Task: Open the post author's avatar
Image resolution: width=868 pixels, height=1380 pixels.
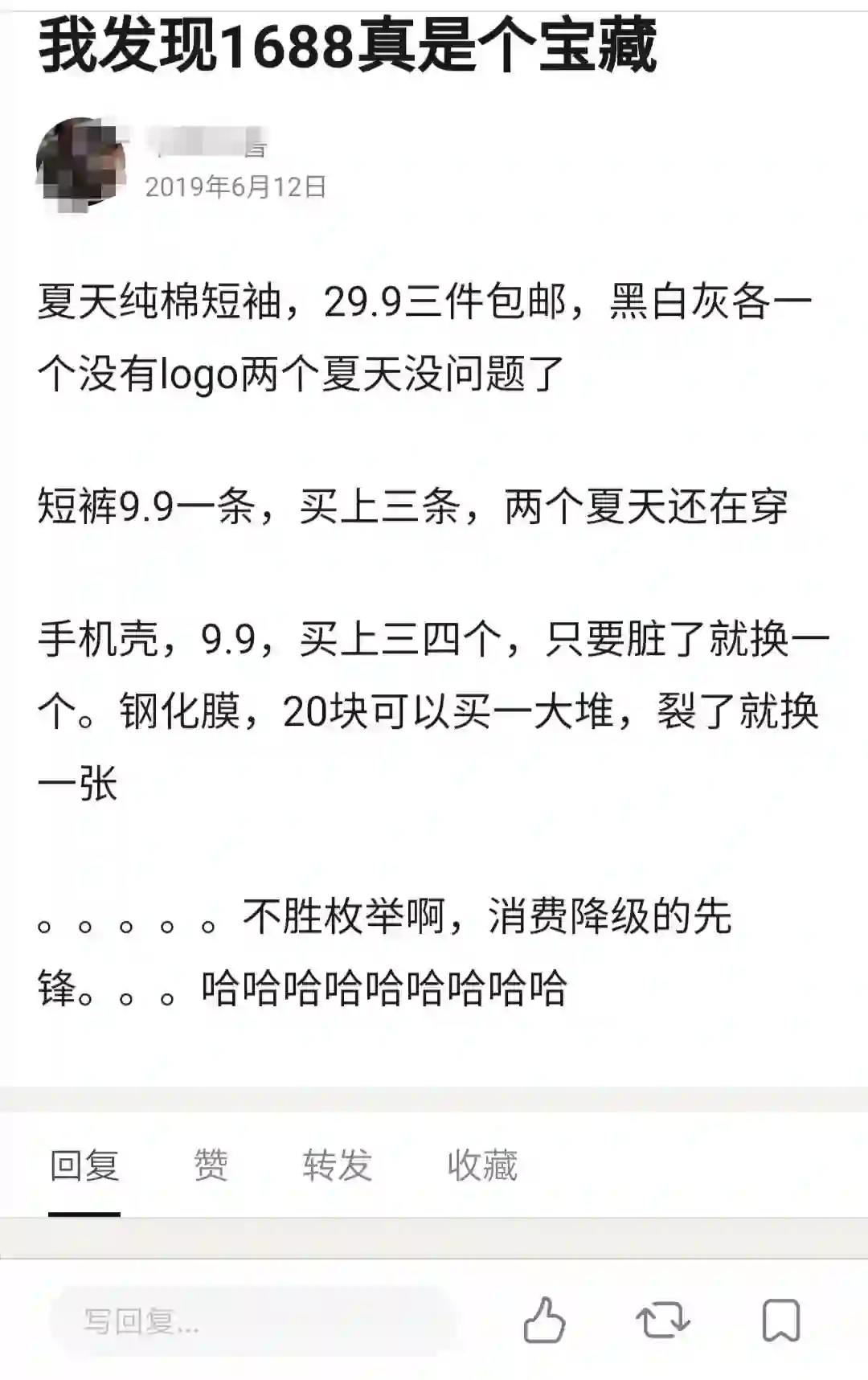Action: 81,165
